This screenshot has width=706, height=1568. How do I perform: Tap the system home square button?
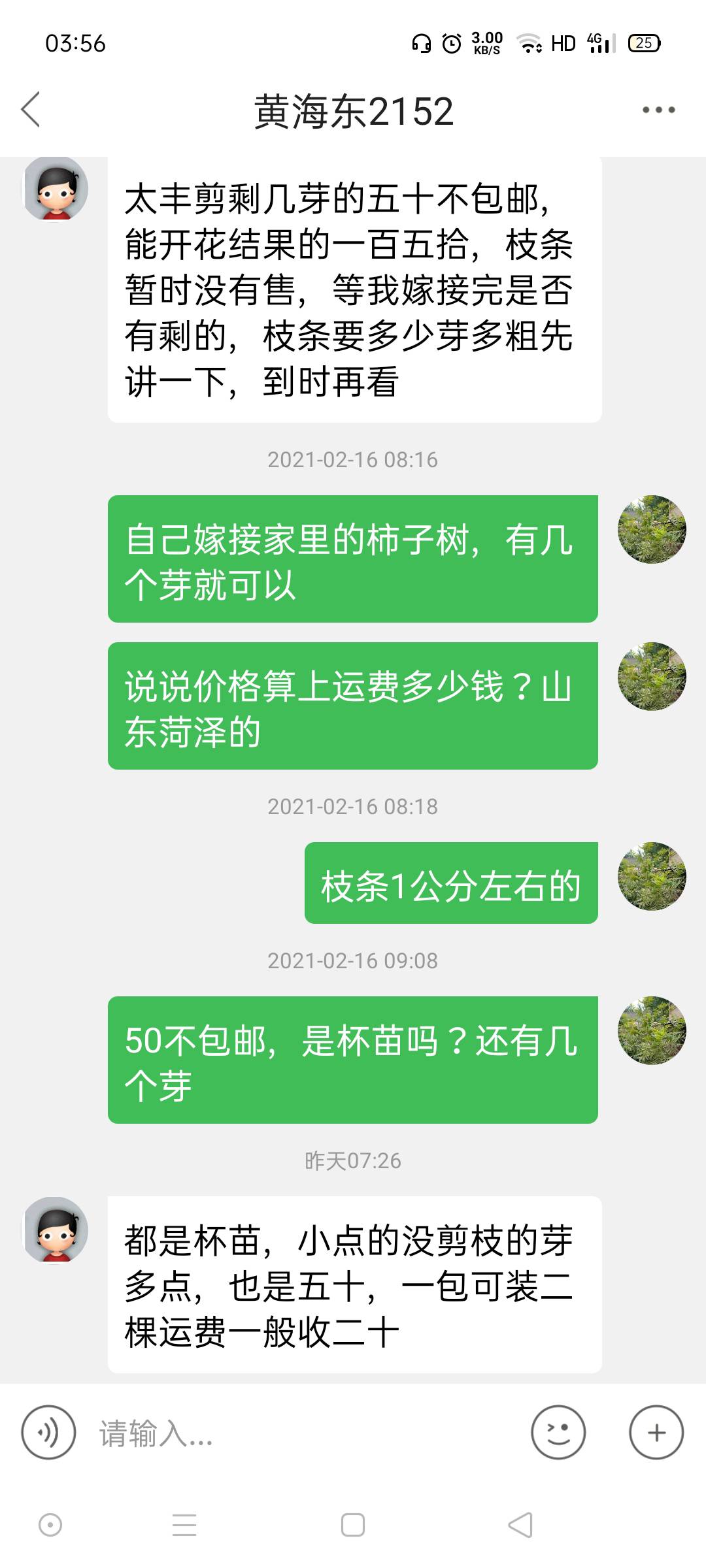coord(353,1525)
